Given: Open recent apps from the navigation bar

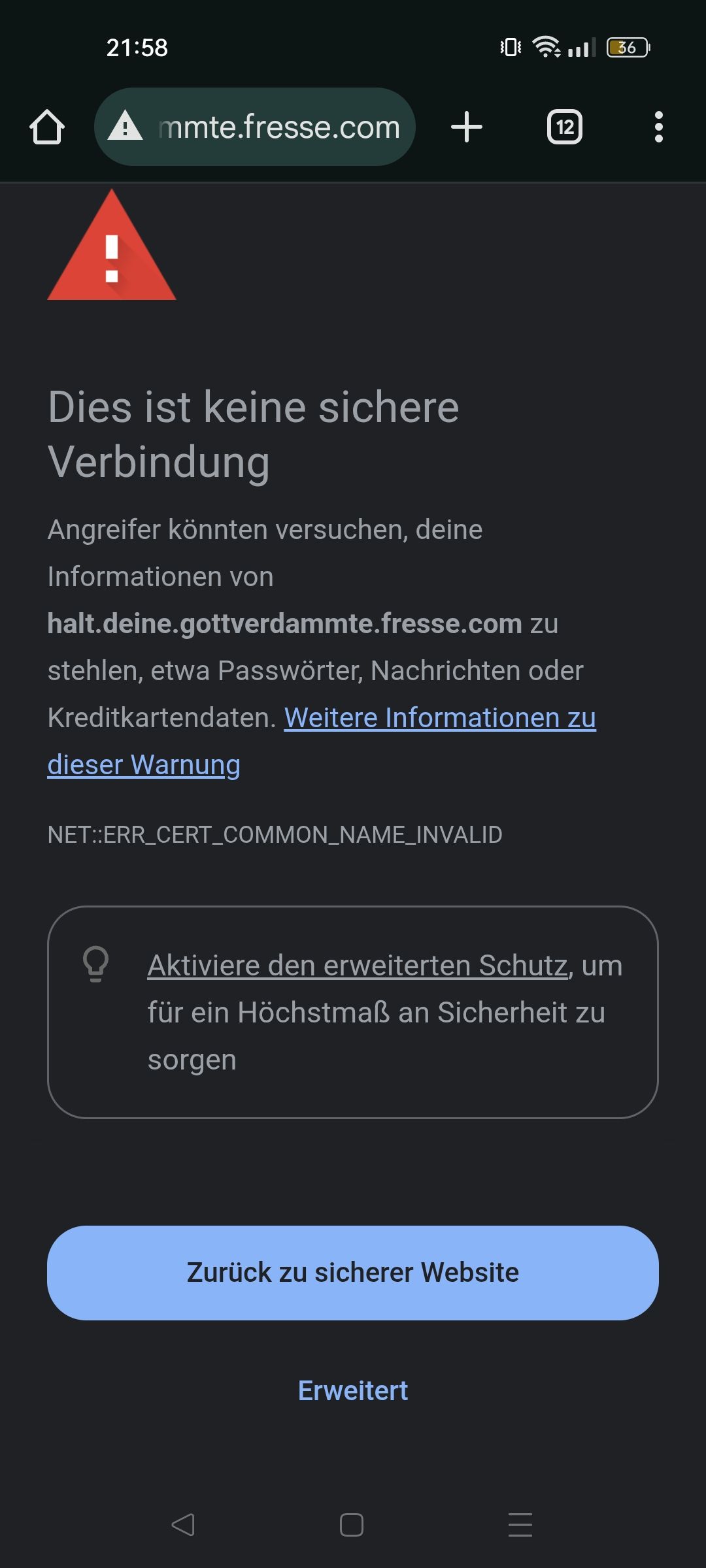Looking at the screenshot, I should tap(520, 1525).
